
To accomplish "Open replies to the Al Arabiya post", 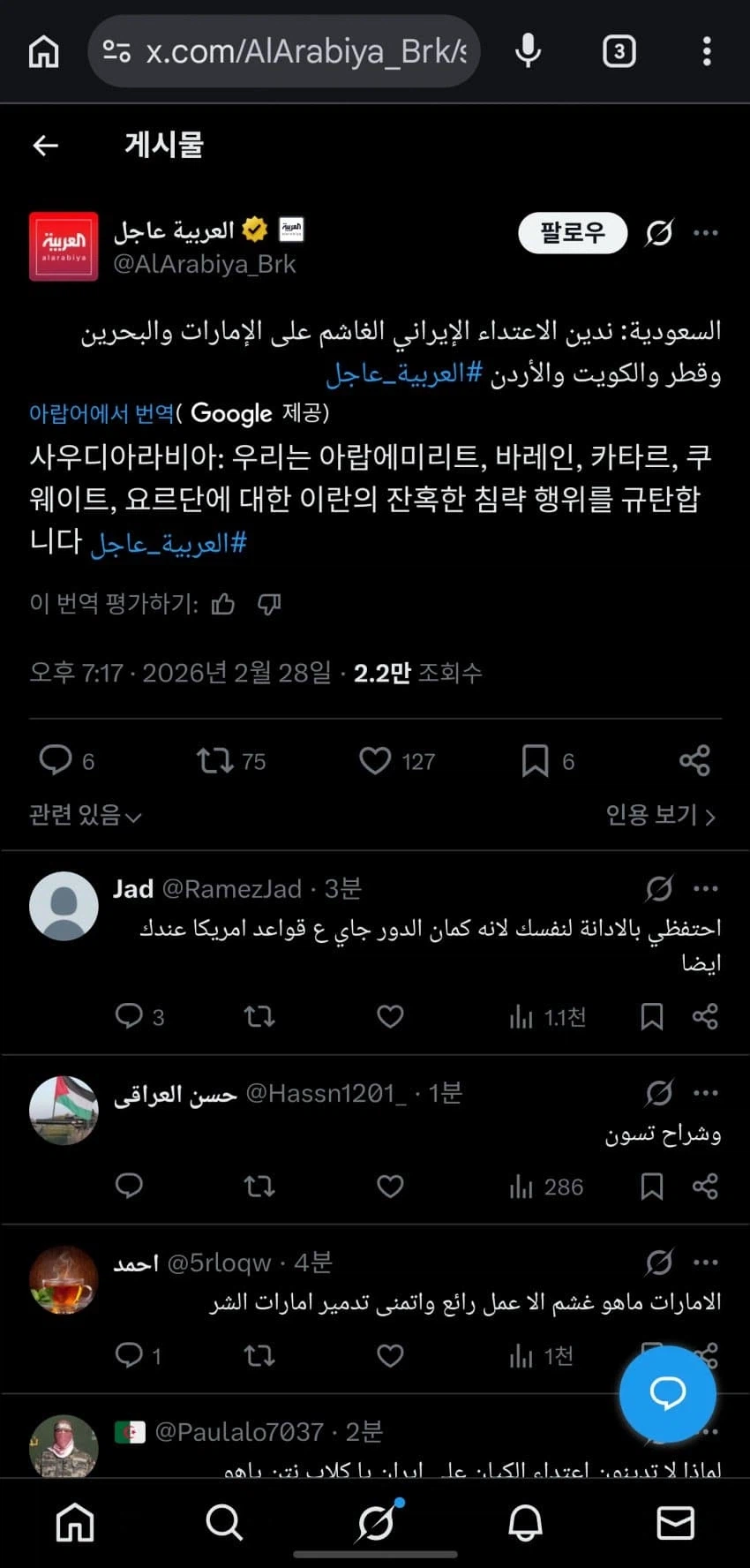I will [x=57, y=760].
